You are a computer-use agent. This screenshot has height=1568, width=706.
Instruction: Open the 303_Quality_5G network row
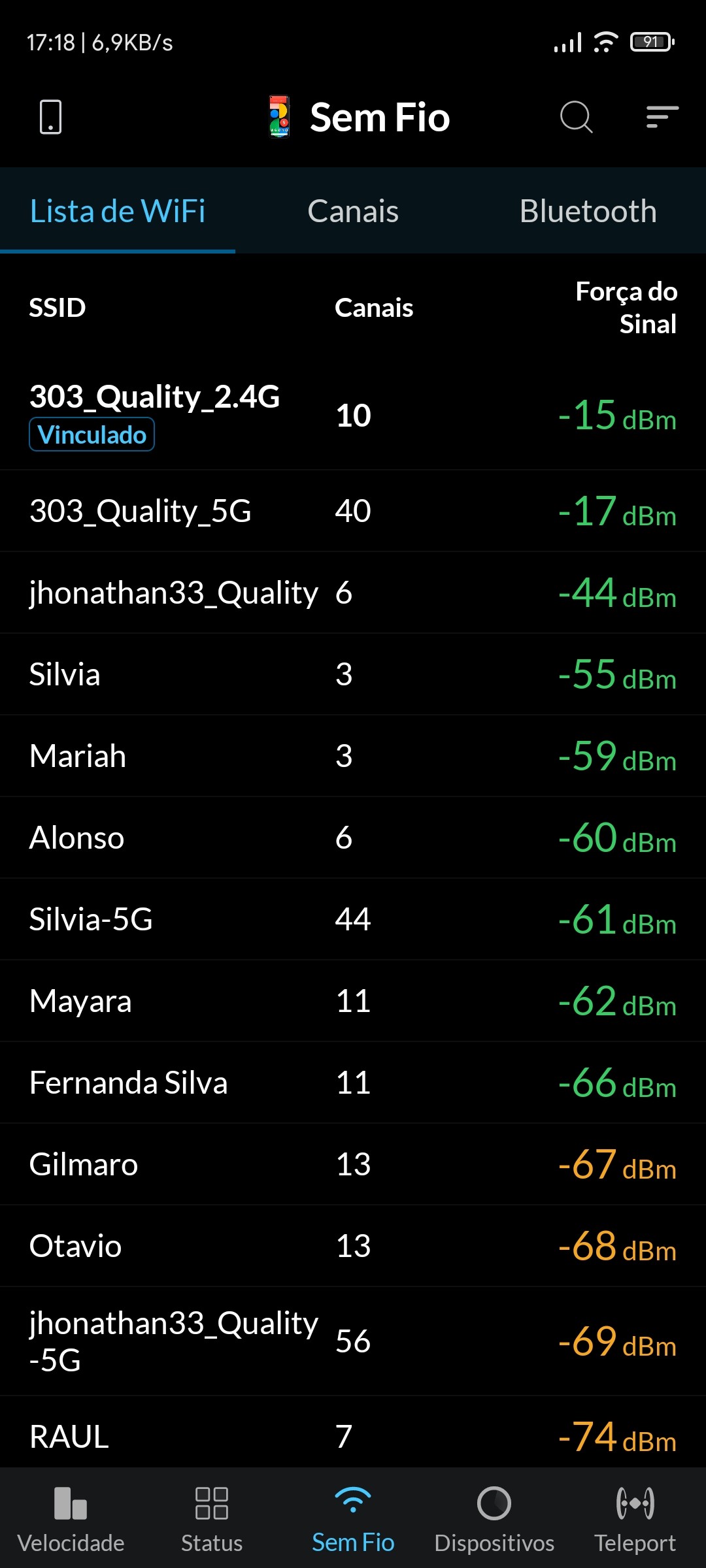(353, 511)
